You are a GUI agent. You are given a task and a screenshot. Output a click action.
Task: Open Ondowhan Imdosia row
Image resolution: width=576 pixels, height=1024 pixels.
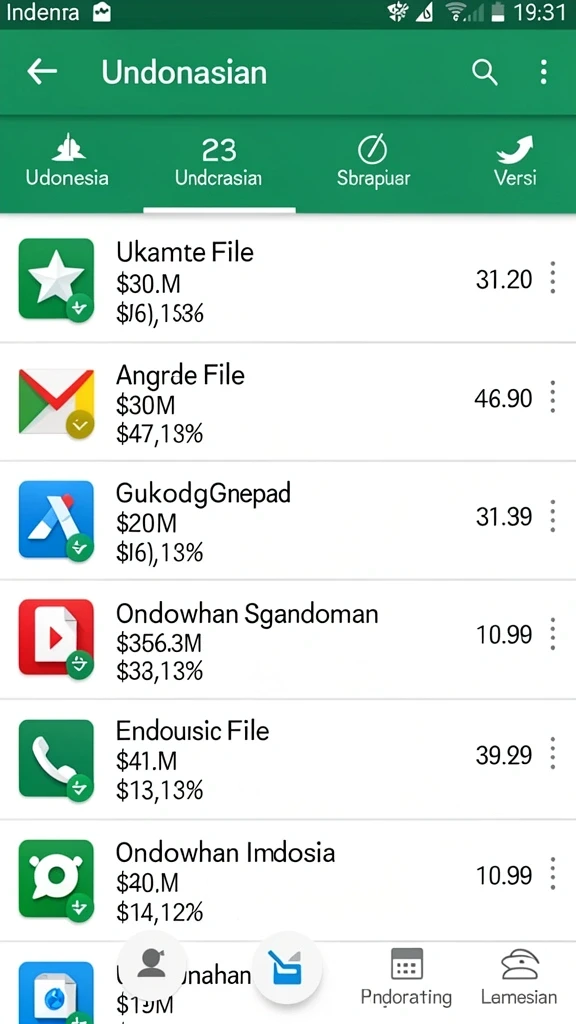coord(288,880)
